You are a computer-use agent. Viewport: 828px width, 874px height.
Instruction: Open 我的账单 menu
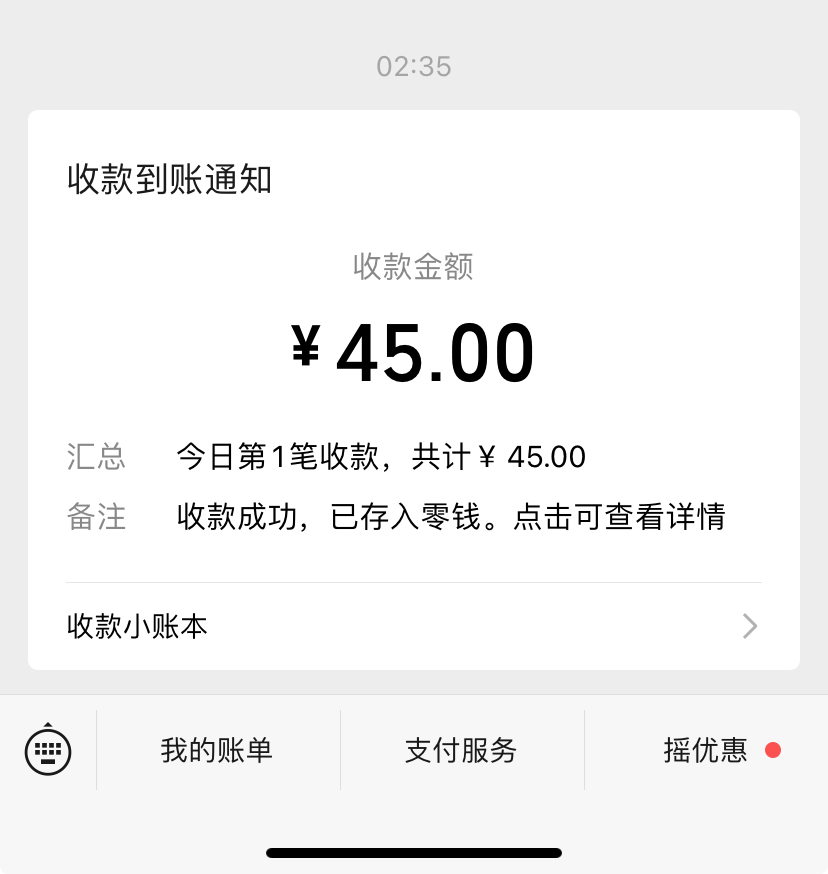tap(217, 750)
